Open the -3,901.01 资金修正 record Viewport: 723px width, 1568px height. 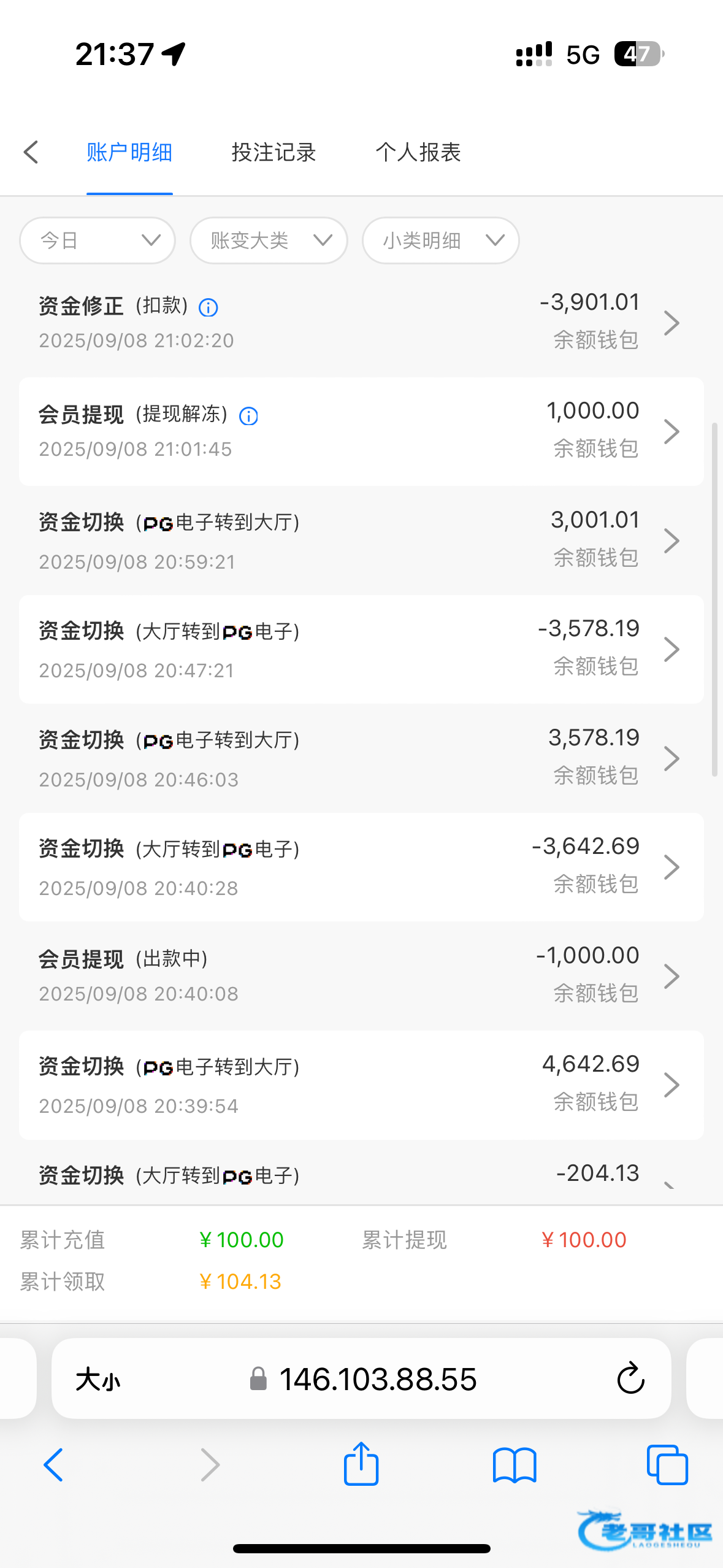coord(361,322)
